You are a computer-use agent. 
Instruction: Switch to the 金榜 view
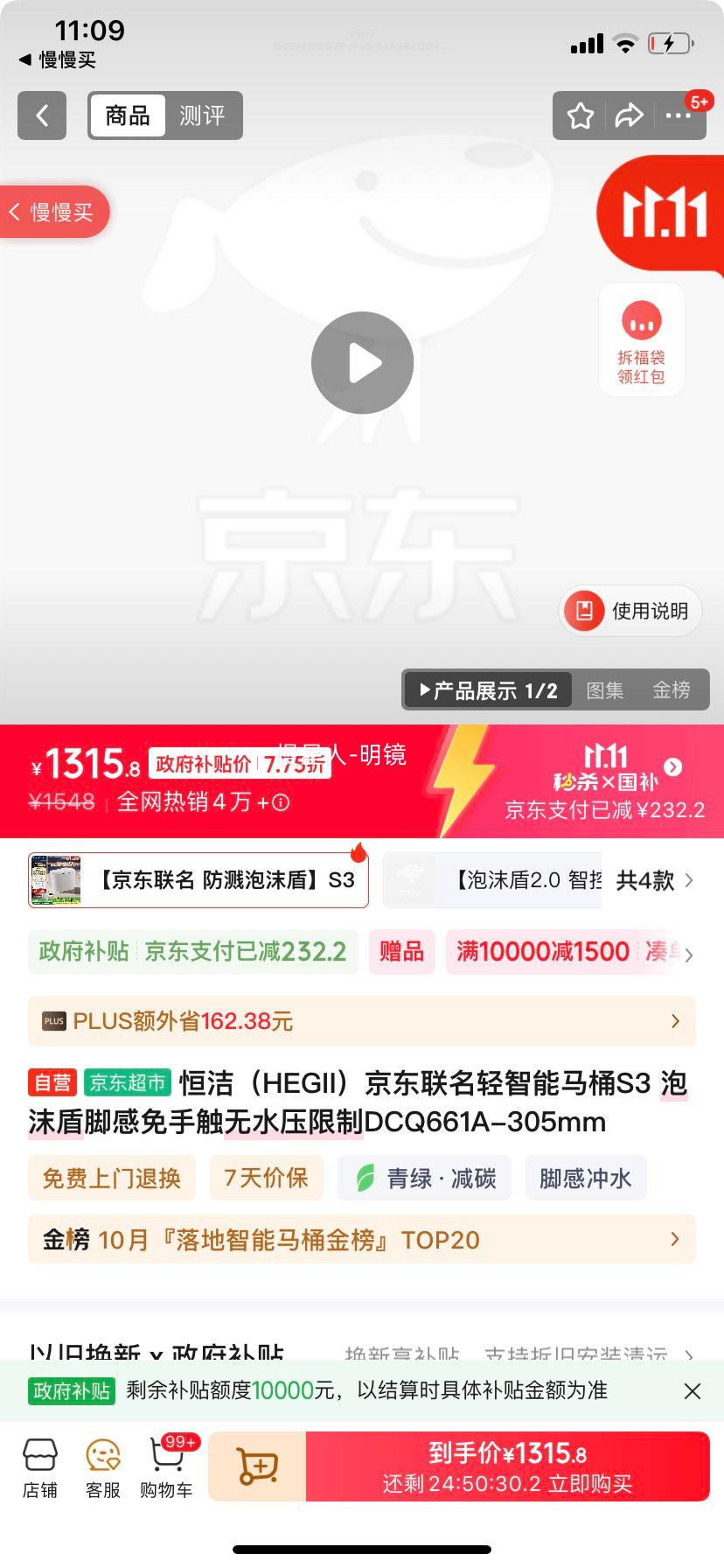(x=672, y=690)
